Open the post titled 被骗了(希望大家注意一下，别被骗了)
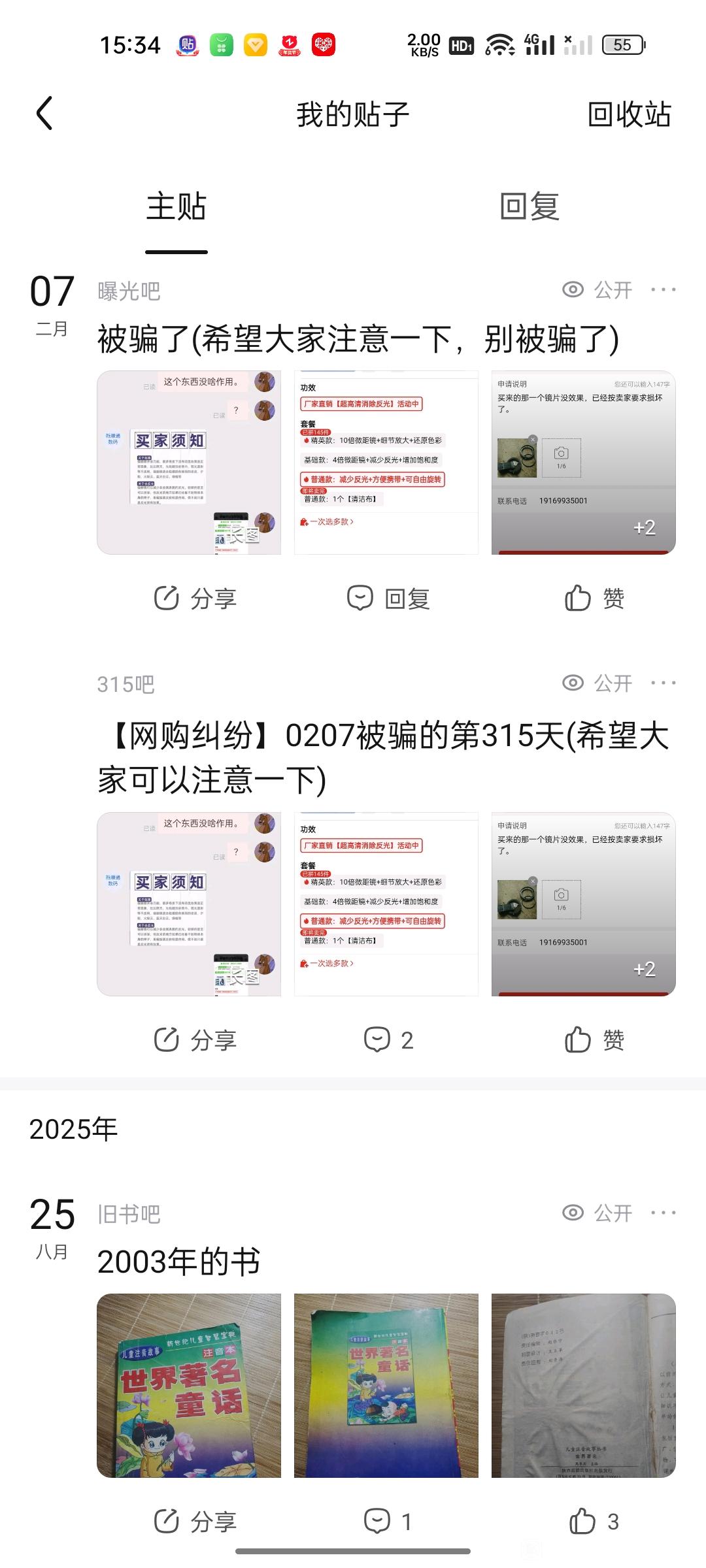 (x=358, y=339)
